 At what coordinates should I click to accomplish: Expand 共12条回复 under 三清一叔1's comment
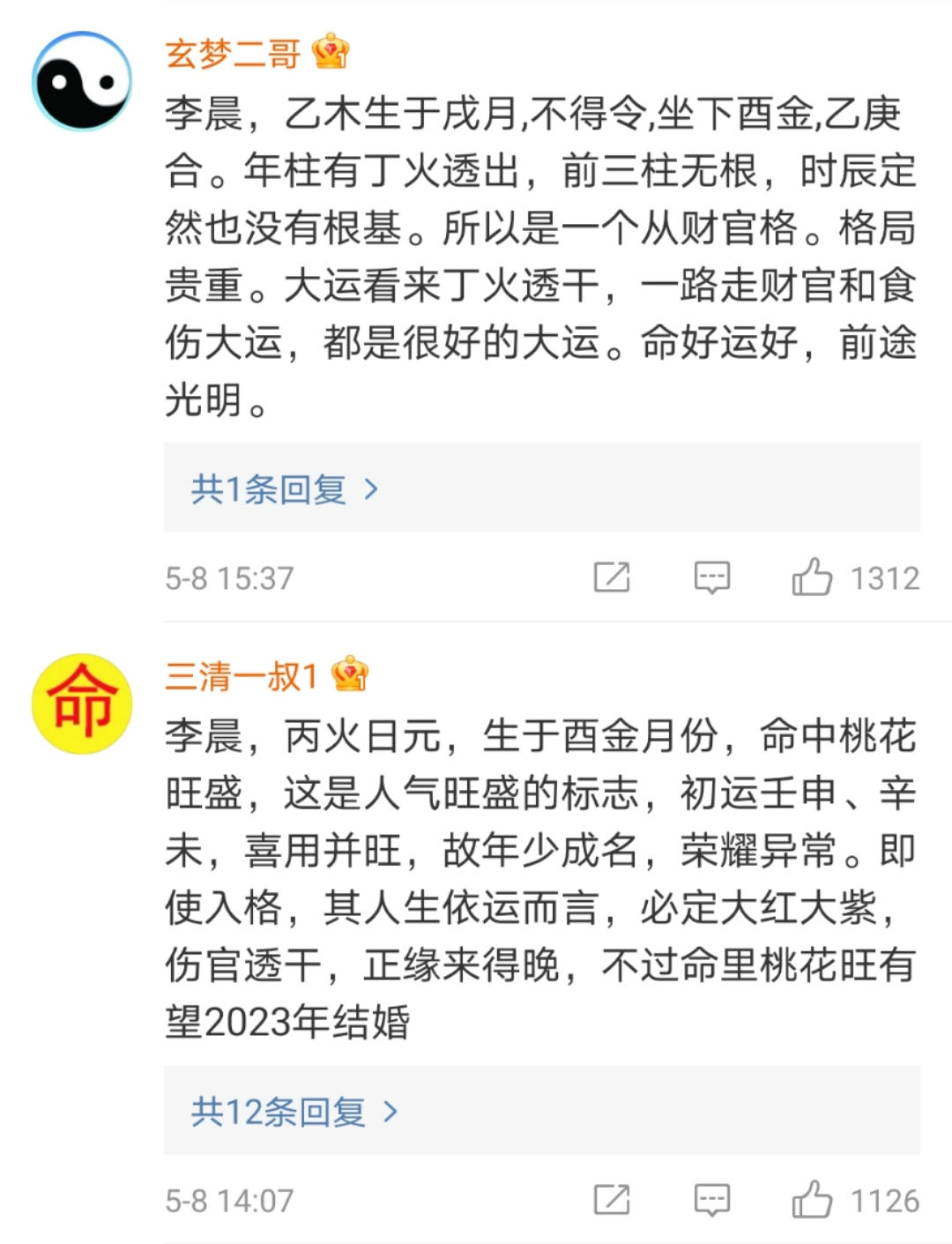tap(294, 1112)
